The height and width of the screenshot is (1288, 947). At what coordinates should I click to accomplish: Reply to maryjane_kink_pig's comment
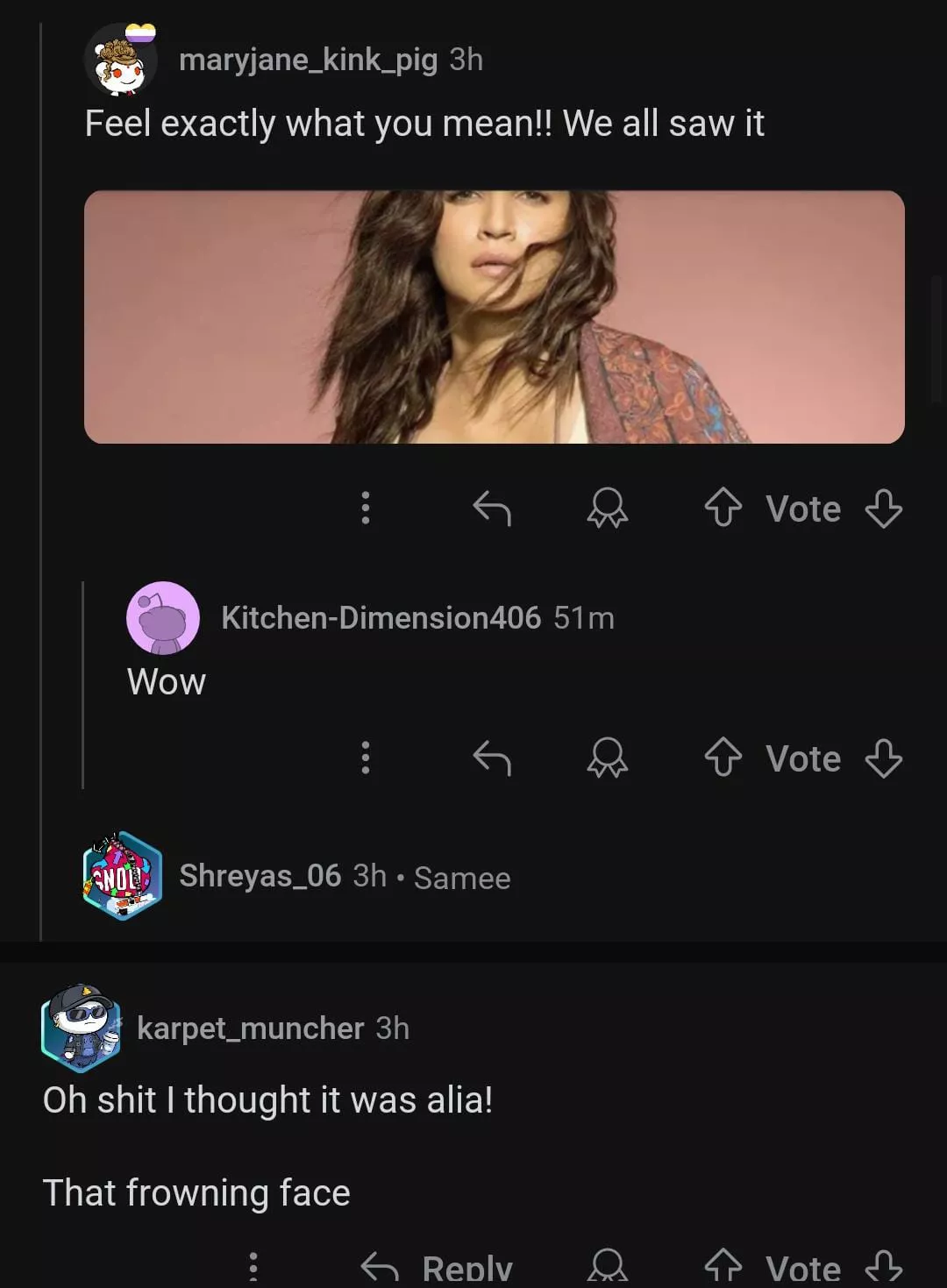(x=491, y=508)
